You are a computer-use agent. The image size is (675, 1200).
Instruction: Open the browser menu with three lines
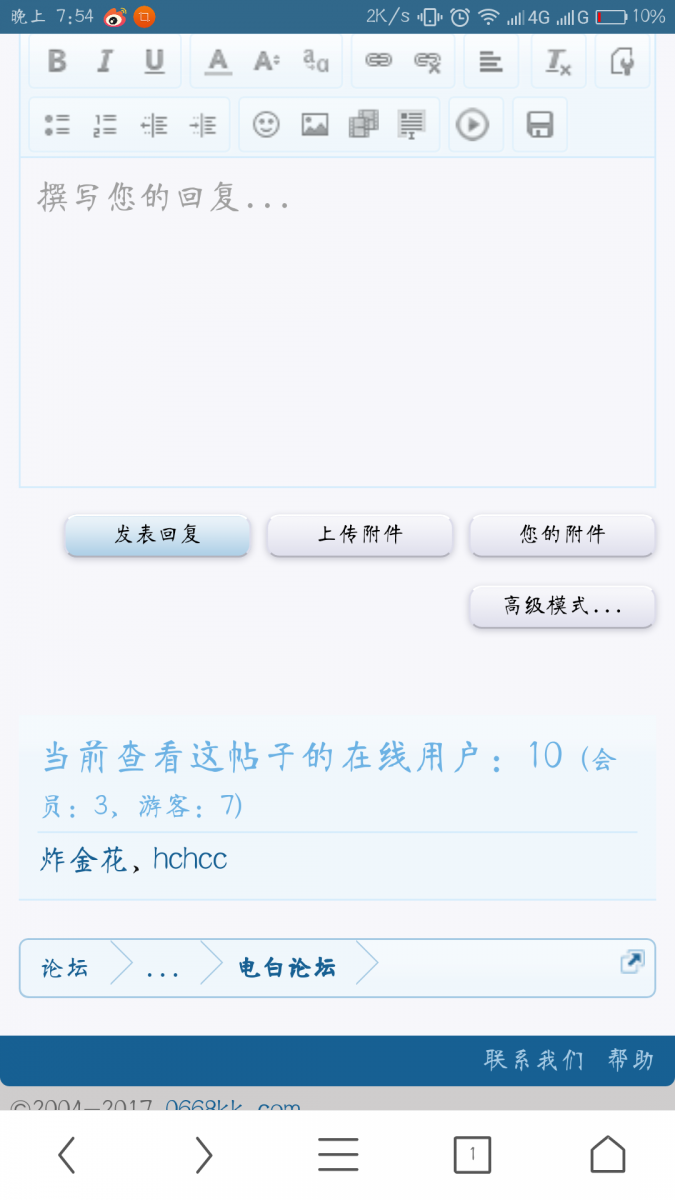coord(338,1155)
